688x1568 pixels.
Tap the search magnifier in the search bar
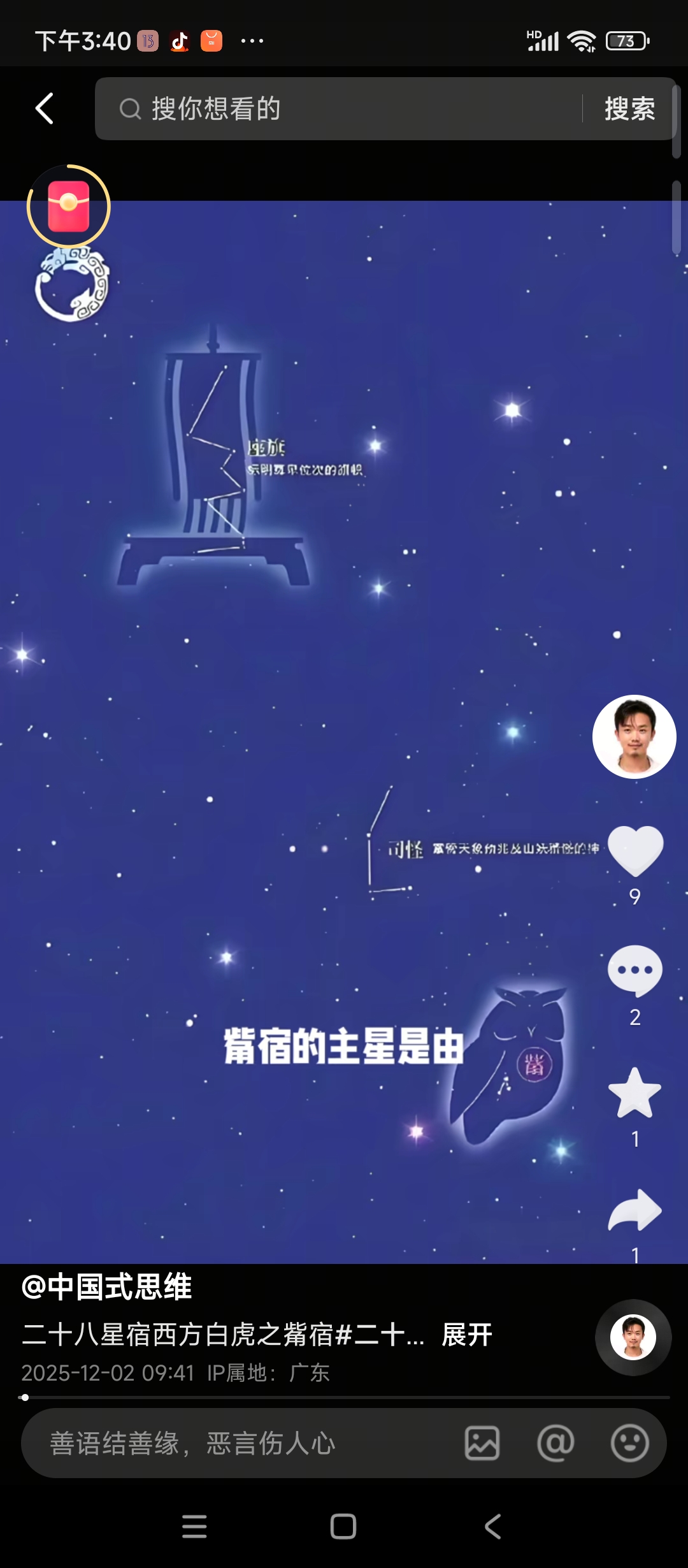pos(131,108)
